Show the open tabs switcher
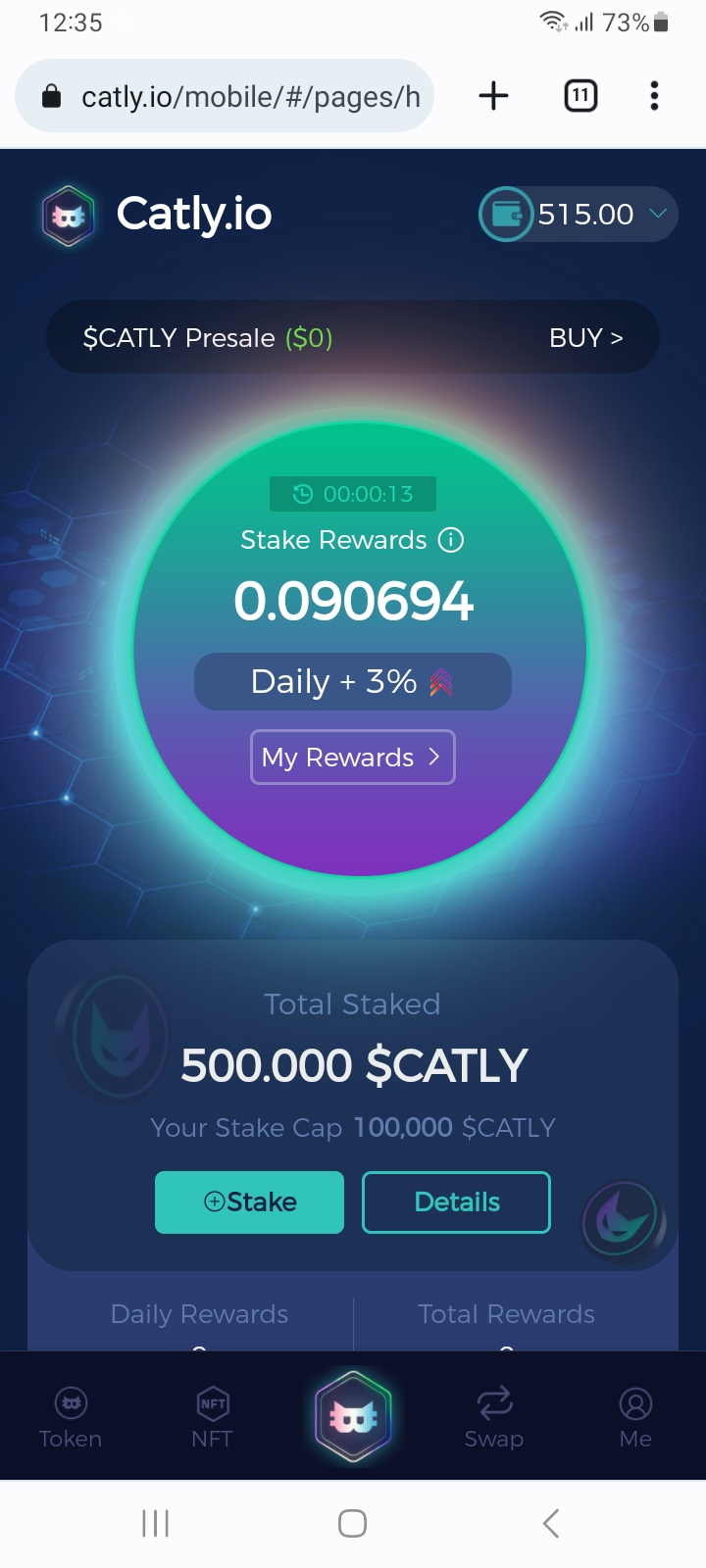 pos(580,96)
